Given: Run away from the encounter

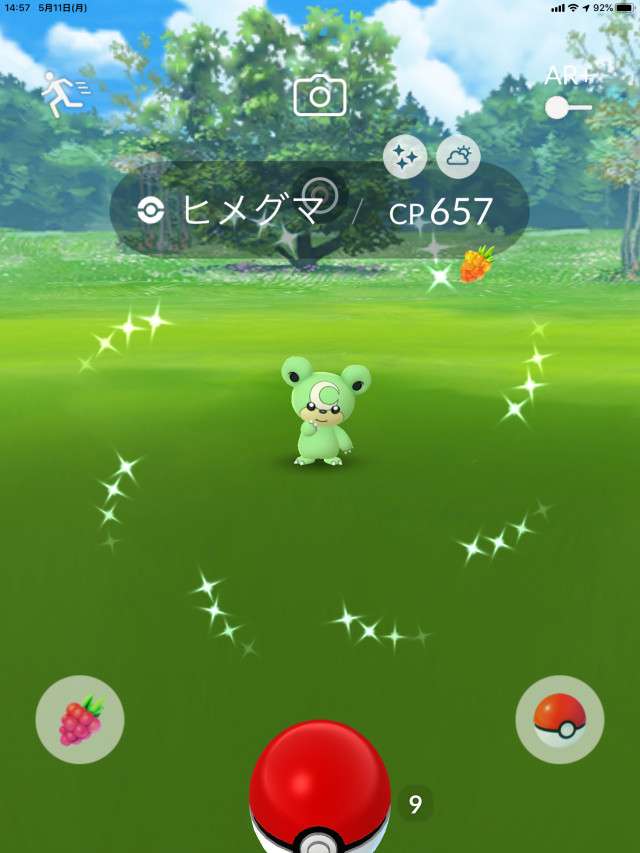Looking at the screenshot, I should 63,96.
